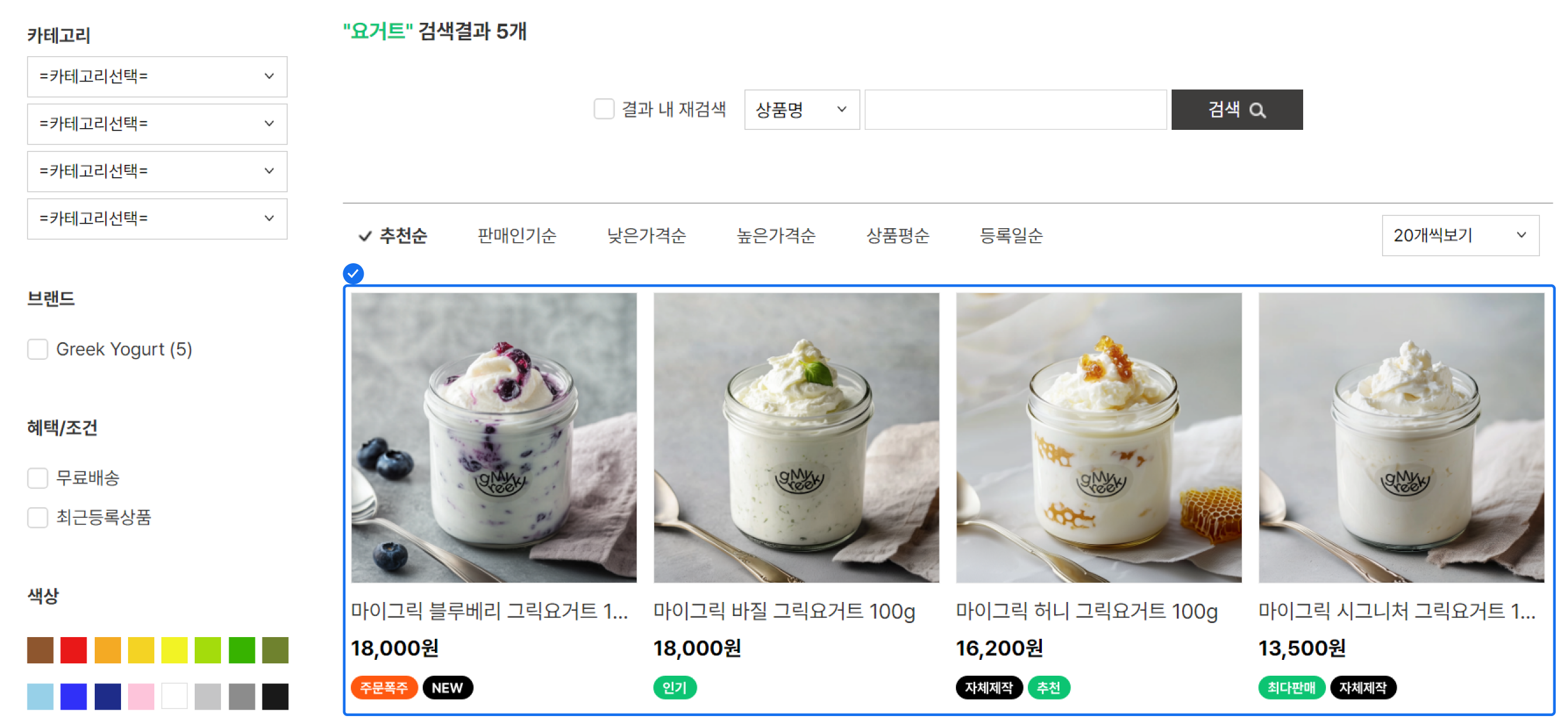Select the red color swatch
Screen dimensions: 1568x726
(74, 650)
